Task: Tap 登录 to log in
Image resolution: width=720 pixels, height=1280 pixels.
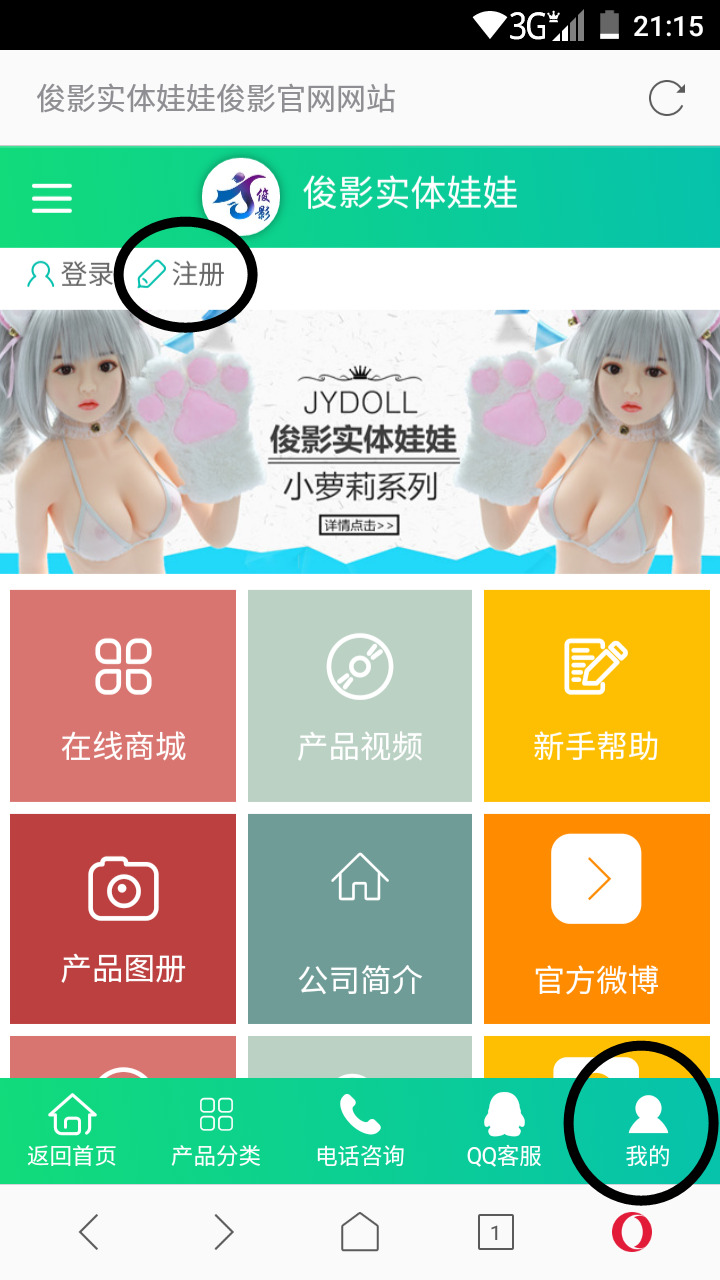Action: [70, 274]
